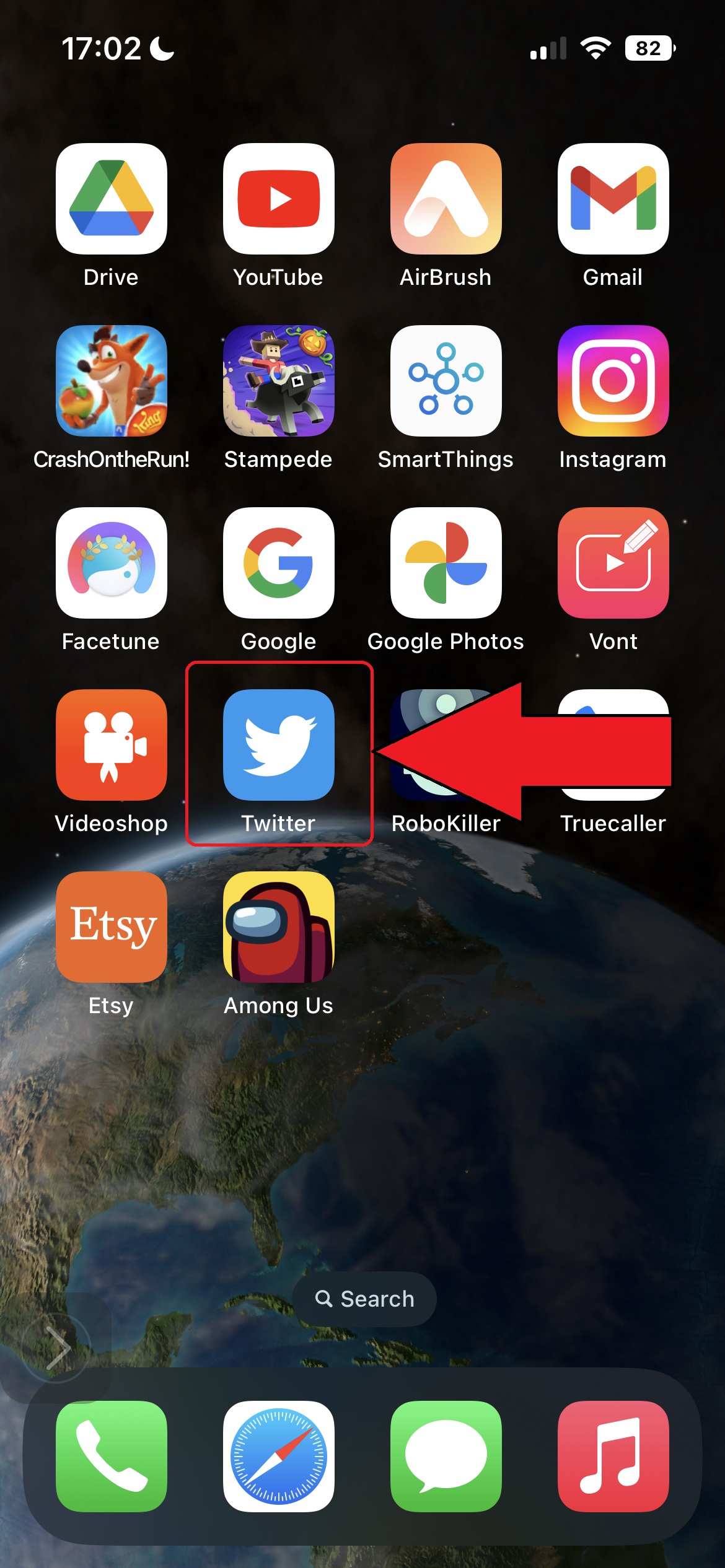725x1568 pixels.
Task: Open the SmartThings app
Action: (x=446, y=381)
